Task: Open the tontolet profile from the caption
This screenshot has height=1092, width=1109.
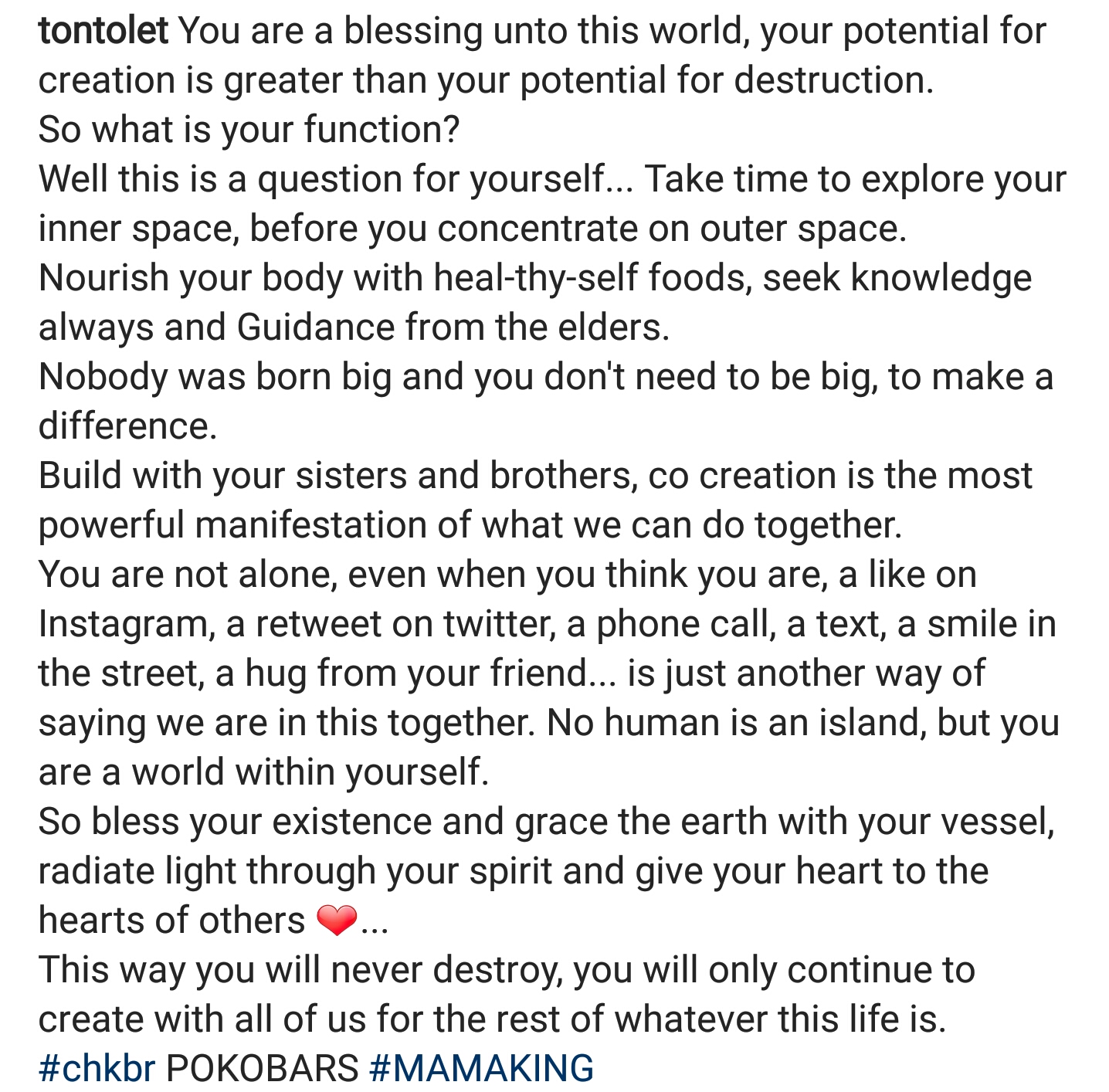Action: 103,32
